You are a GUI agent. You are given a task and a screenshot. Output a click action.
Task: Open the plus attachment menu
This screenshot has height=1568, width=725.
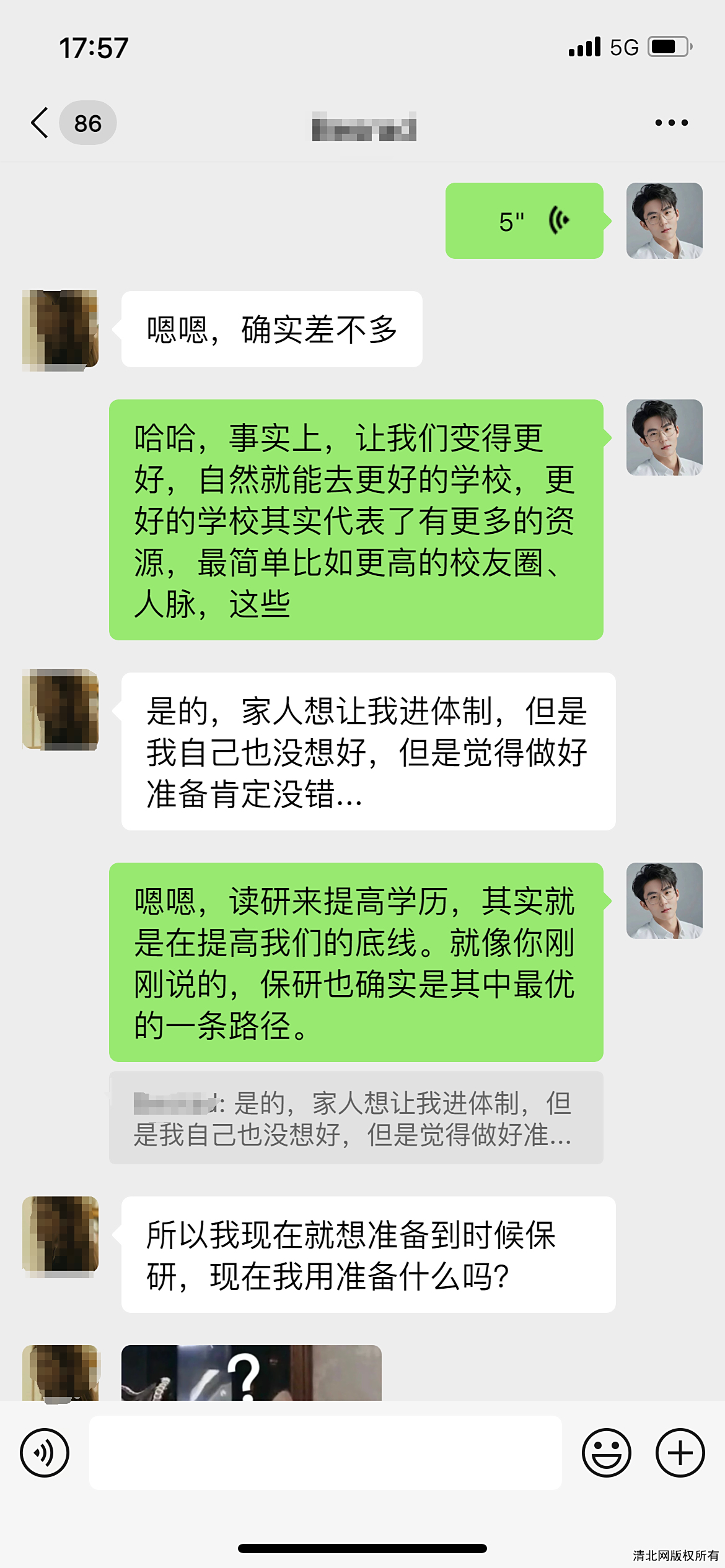pyautogui.click(x=680, y=1453)
